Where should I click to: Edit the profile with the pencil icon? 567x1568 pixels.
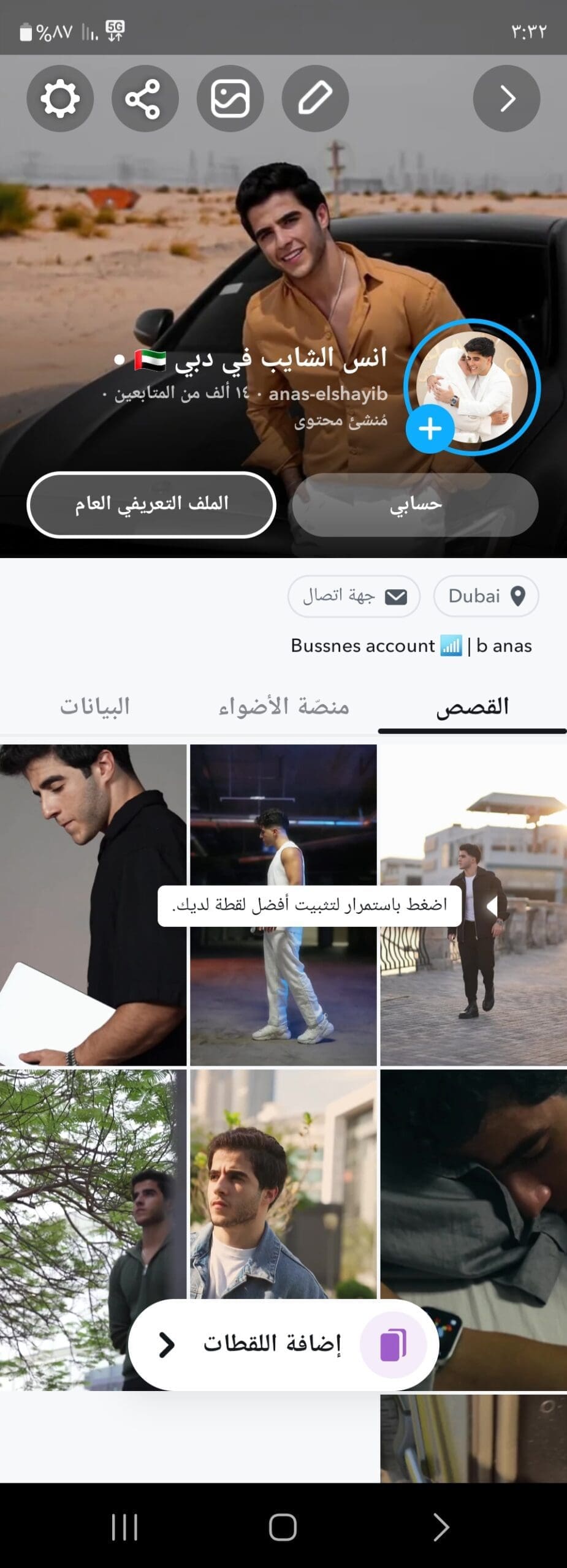click(x=315, y=98)
